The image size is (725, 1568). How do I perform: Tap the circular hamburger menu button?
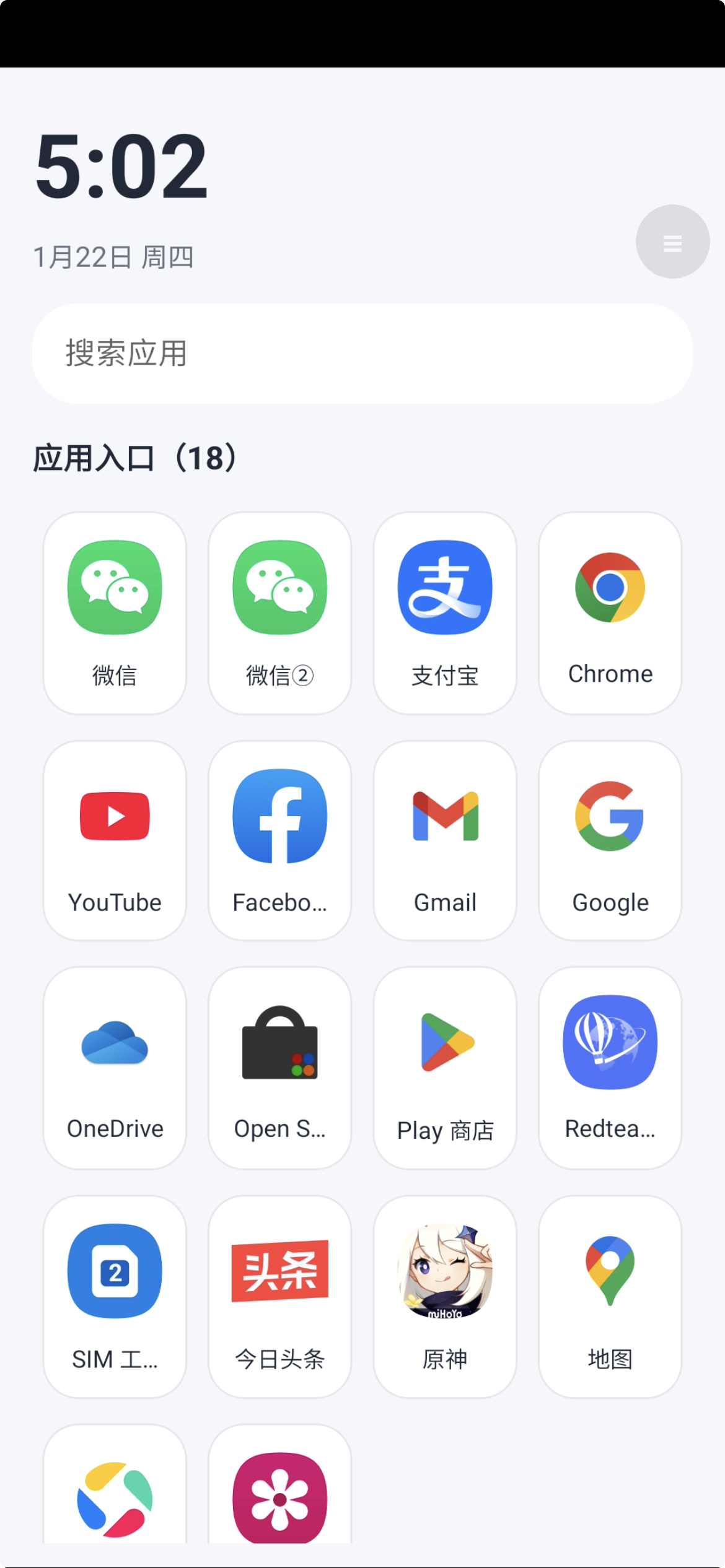coord(672,242)
